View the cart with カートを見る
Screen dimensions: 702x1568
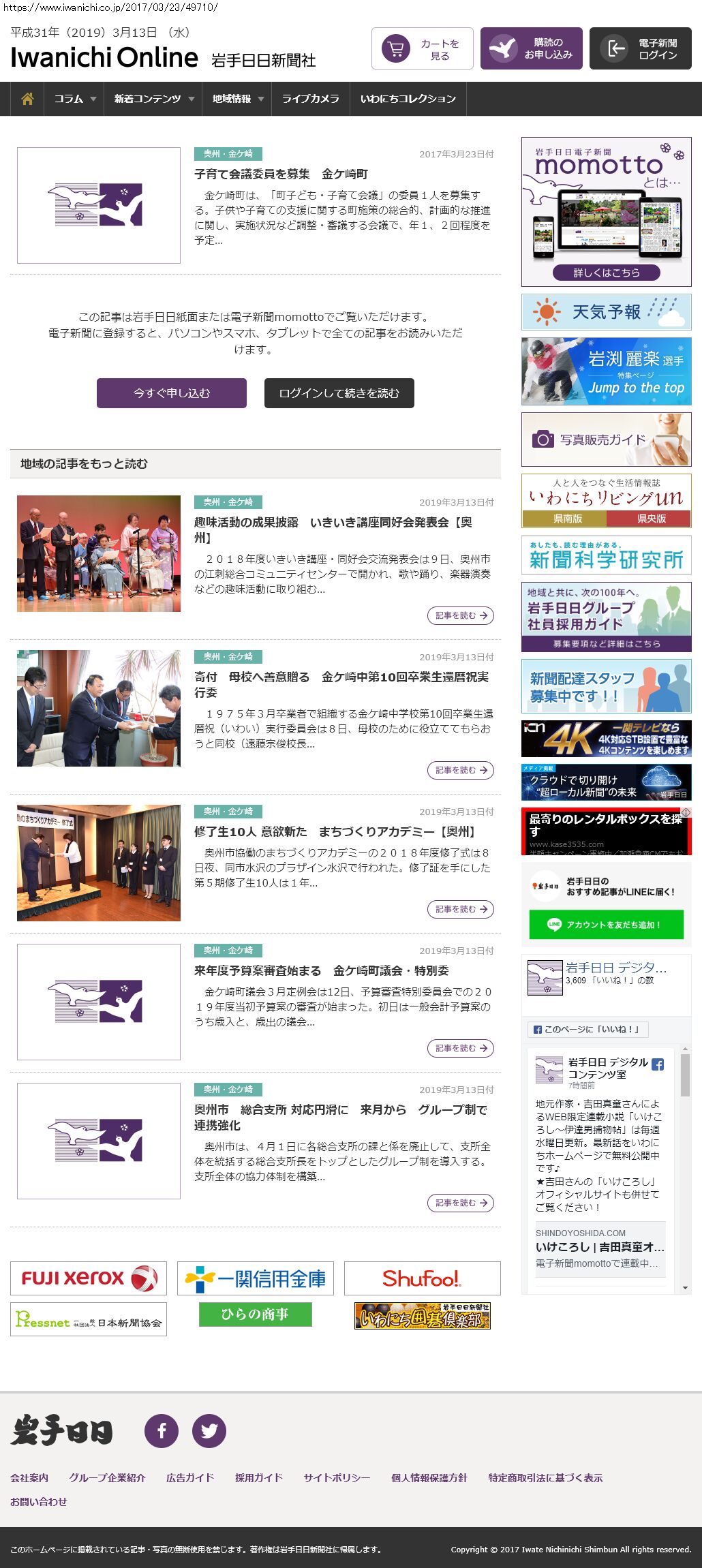coord(423,49)
